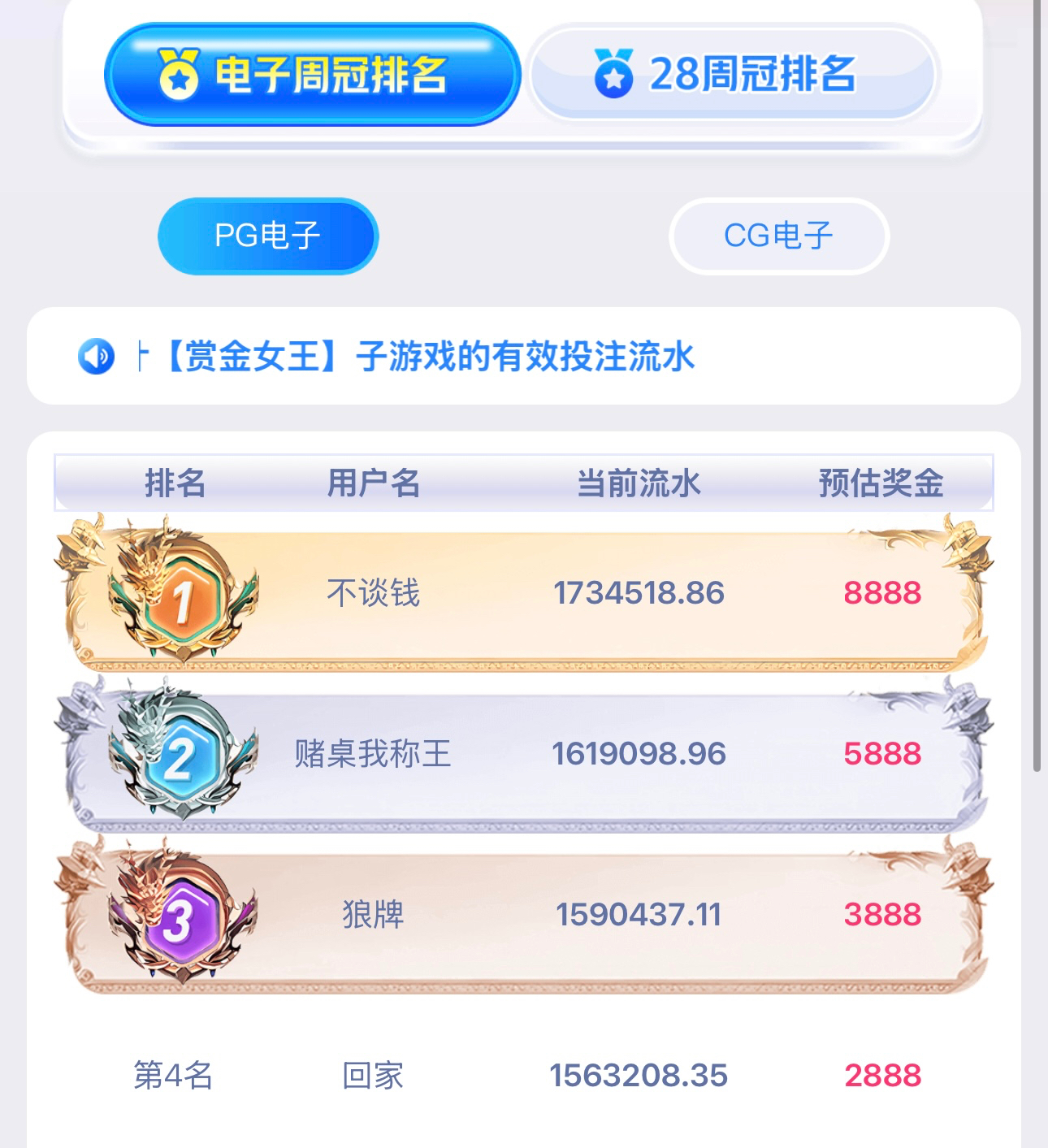This screenshot has width=1048, height=1148.
Task: Switch to the 28周冠排名 tab
Action: coord(733,74)
